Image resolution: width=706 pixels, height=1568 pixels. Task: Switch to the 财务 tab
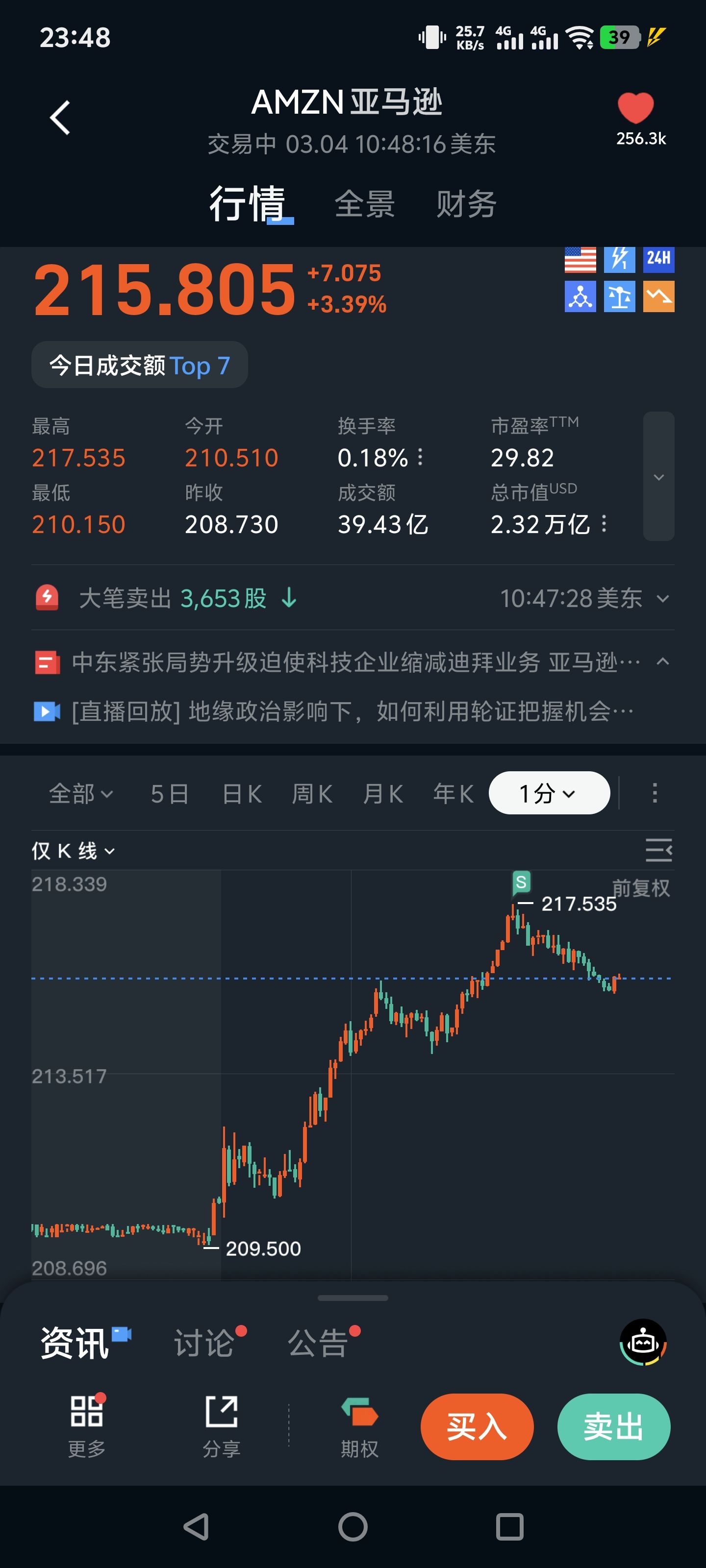click(466, 204)
